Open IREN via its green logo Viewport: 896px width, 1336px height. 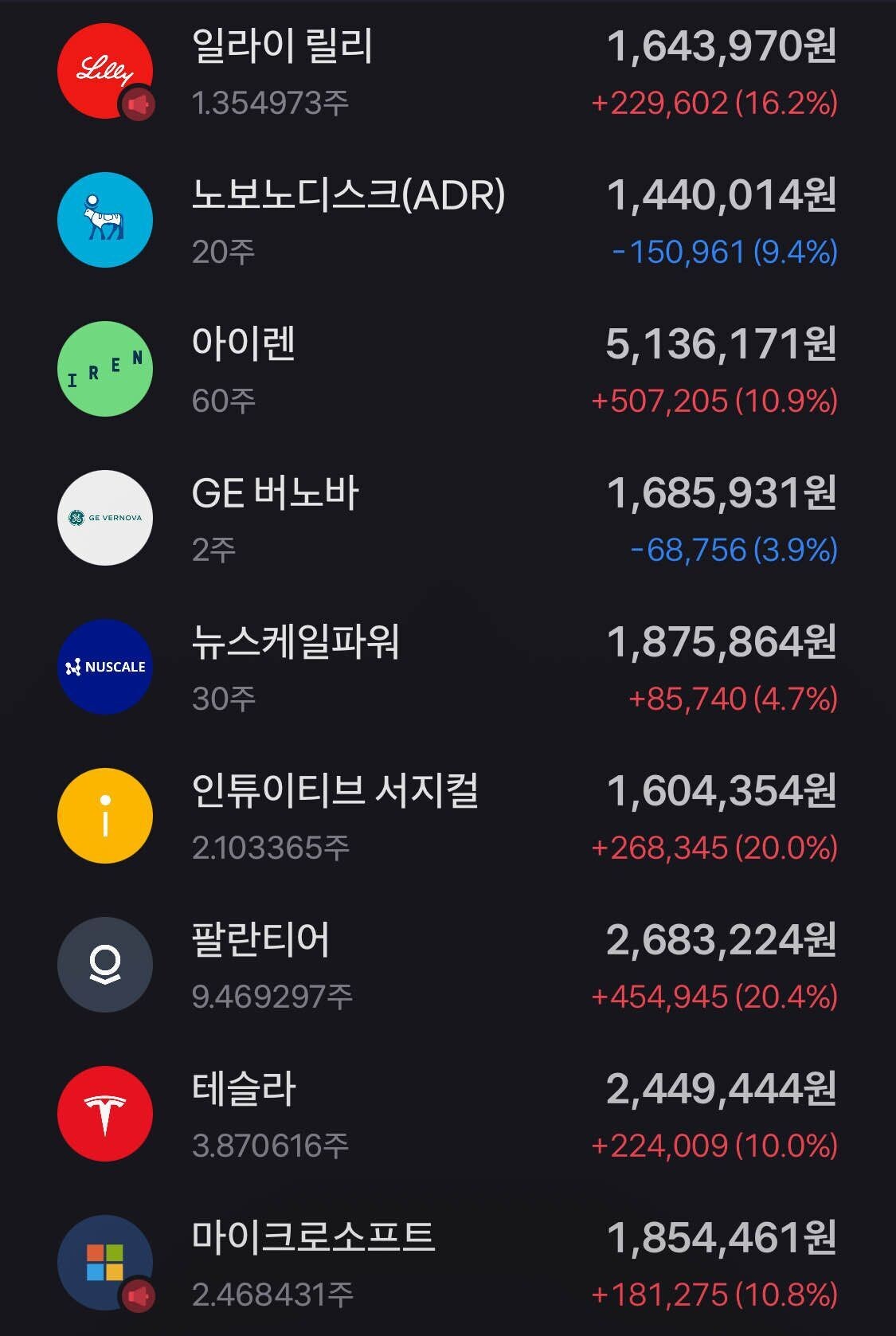coord(104,368)
